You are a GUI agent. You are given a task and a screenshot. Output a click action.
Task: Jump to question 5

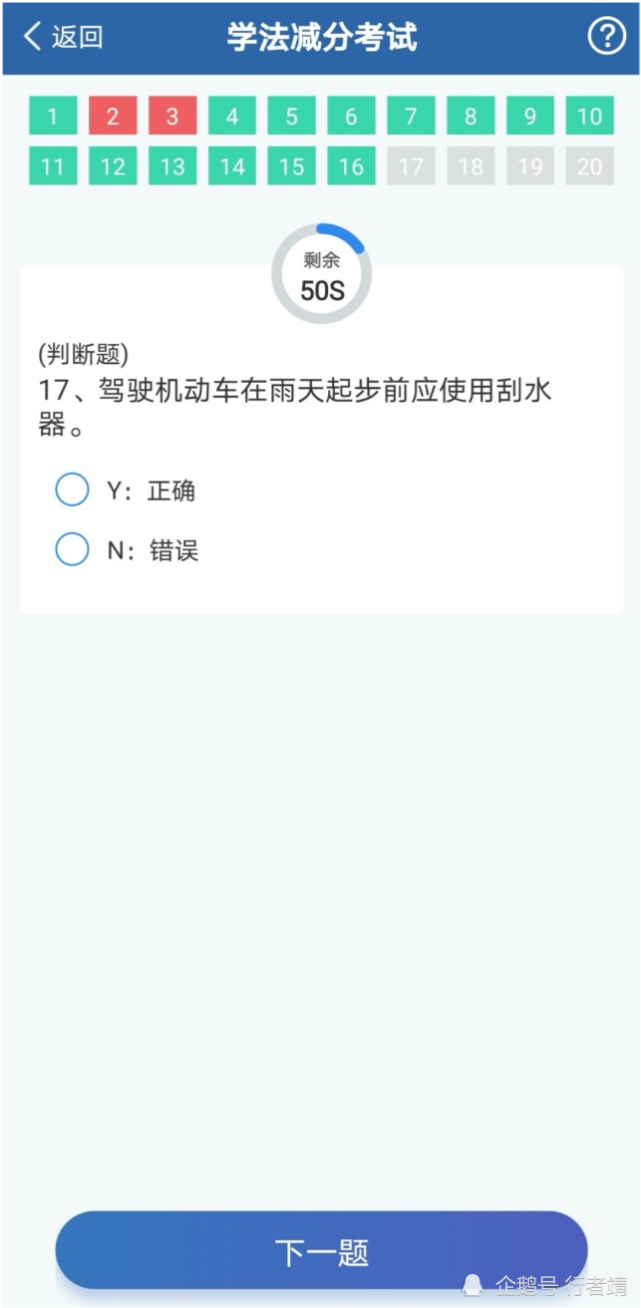291,116
